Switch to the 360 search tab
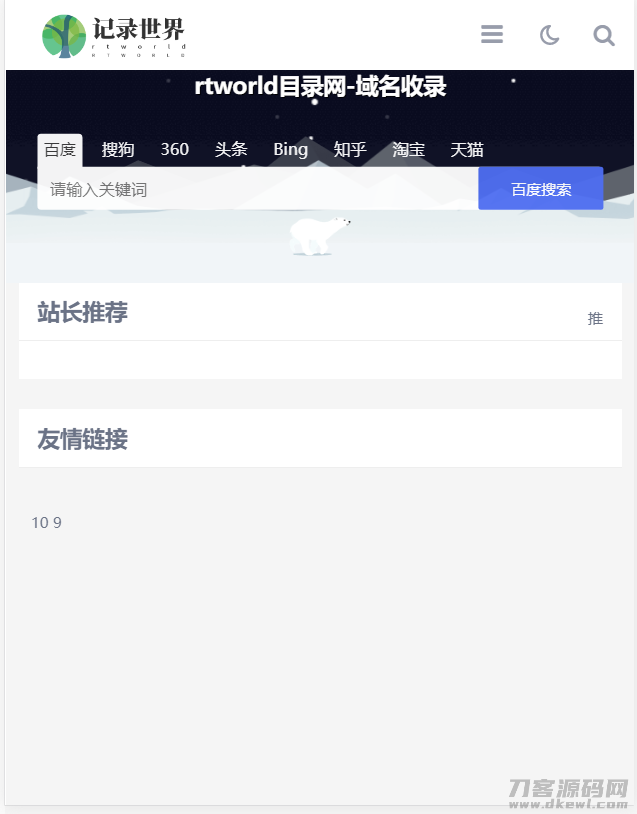 (175, 150)
